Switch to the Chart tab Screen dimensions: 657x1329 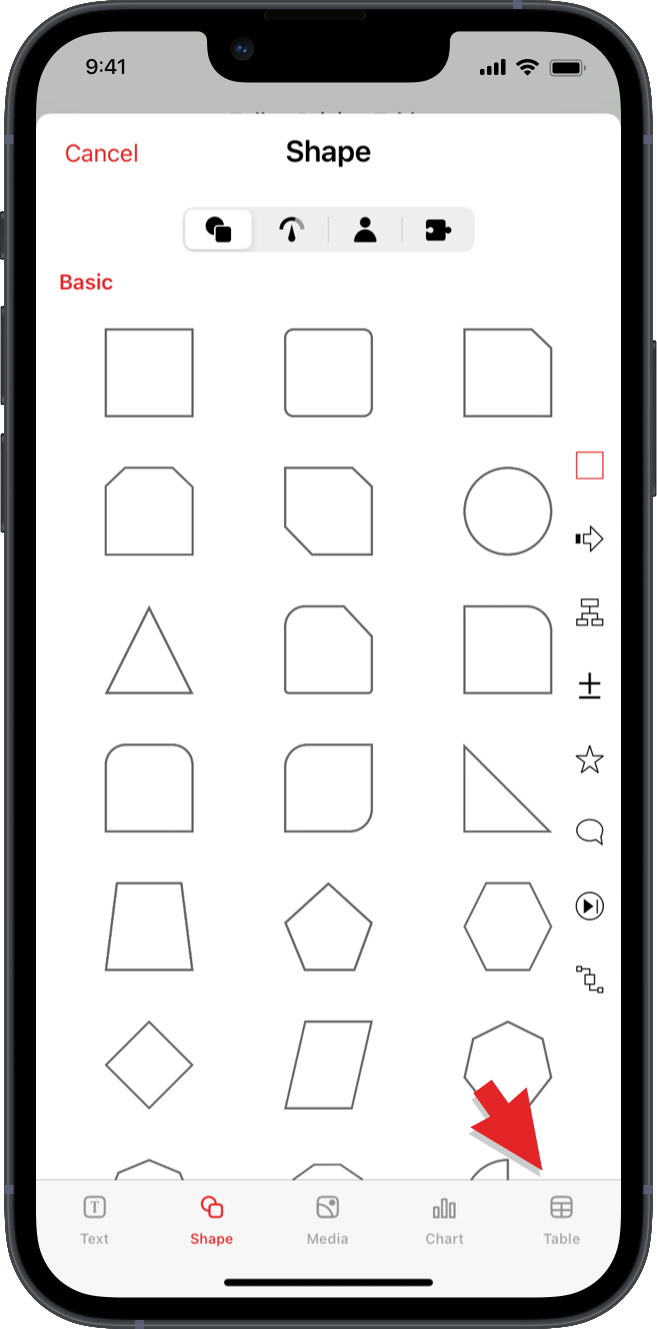[444, 1220]
